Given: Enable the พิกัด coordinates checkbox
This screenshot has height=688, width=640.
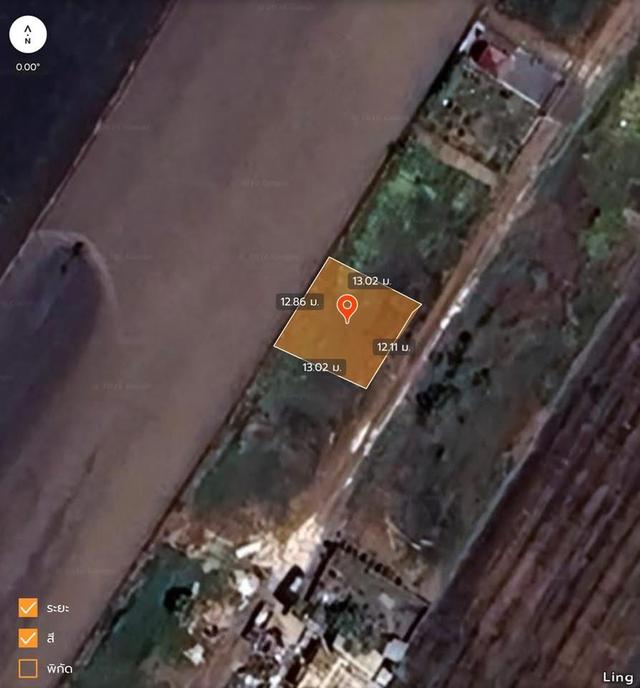Looking at the screenshot, I should coord(28,667).
